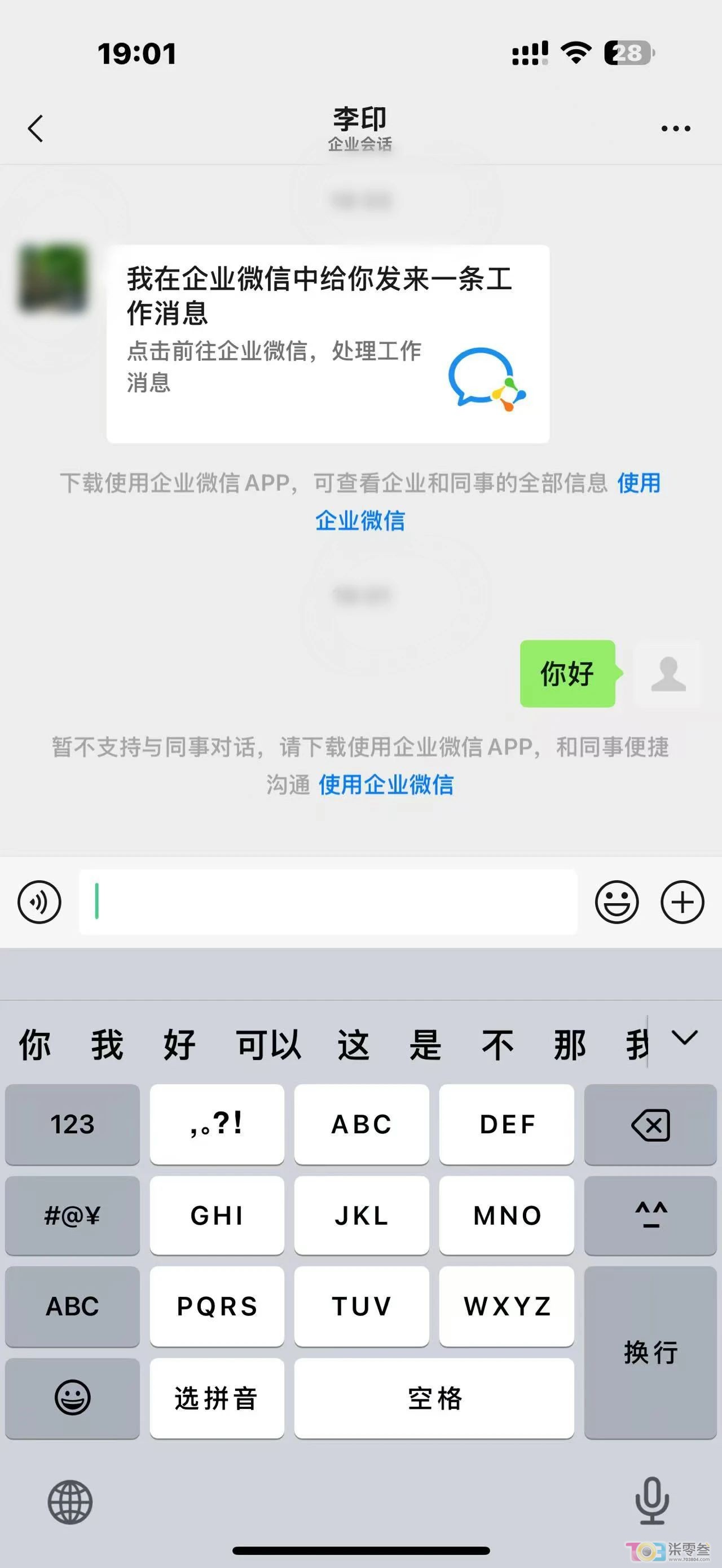
Task: Open the sender's avatar profile
Action: pyautogui.click(x=53, y=278)
